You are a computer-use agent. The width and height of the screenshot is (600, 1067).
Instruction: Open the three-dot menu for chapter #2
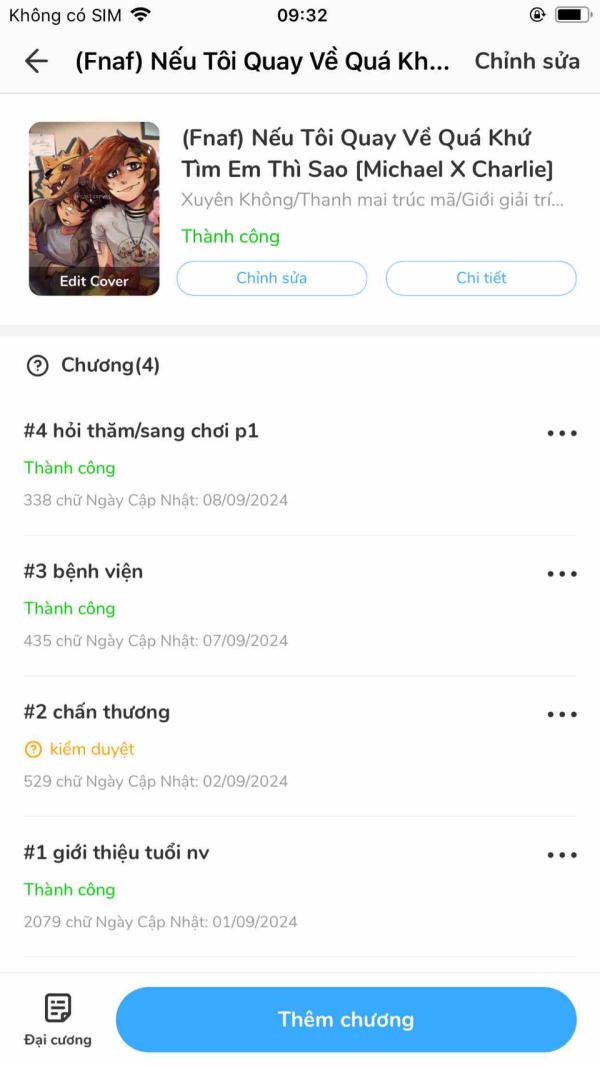click(562, 714)
